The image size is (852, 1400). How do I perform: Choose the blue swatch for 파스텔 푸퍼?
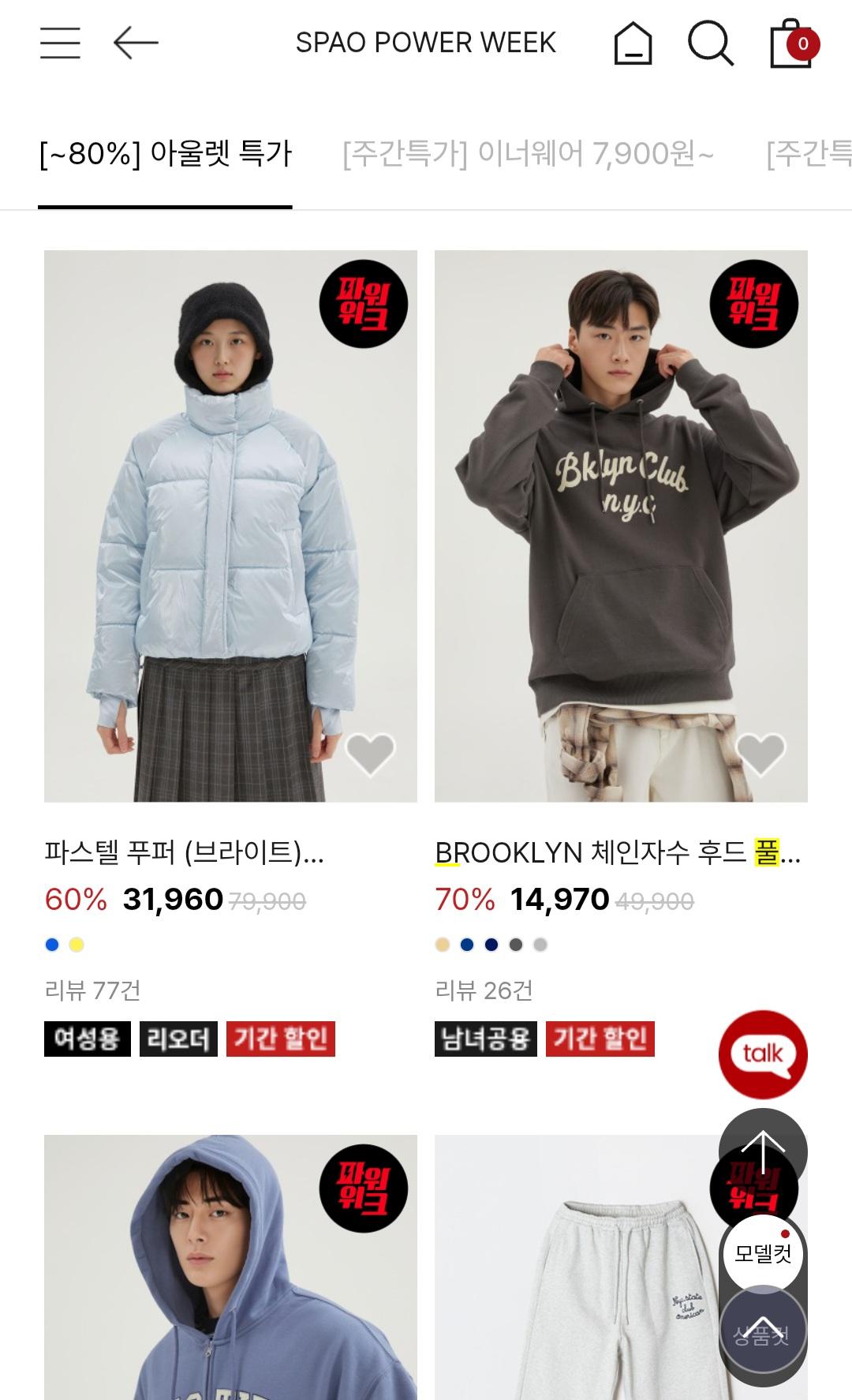point(52,945)
